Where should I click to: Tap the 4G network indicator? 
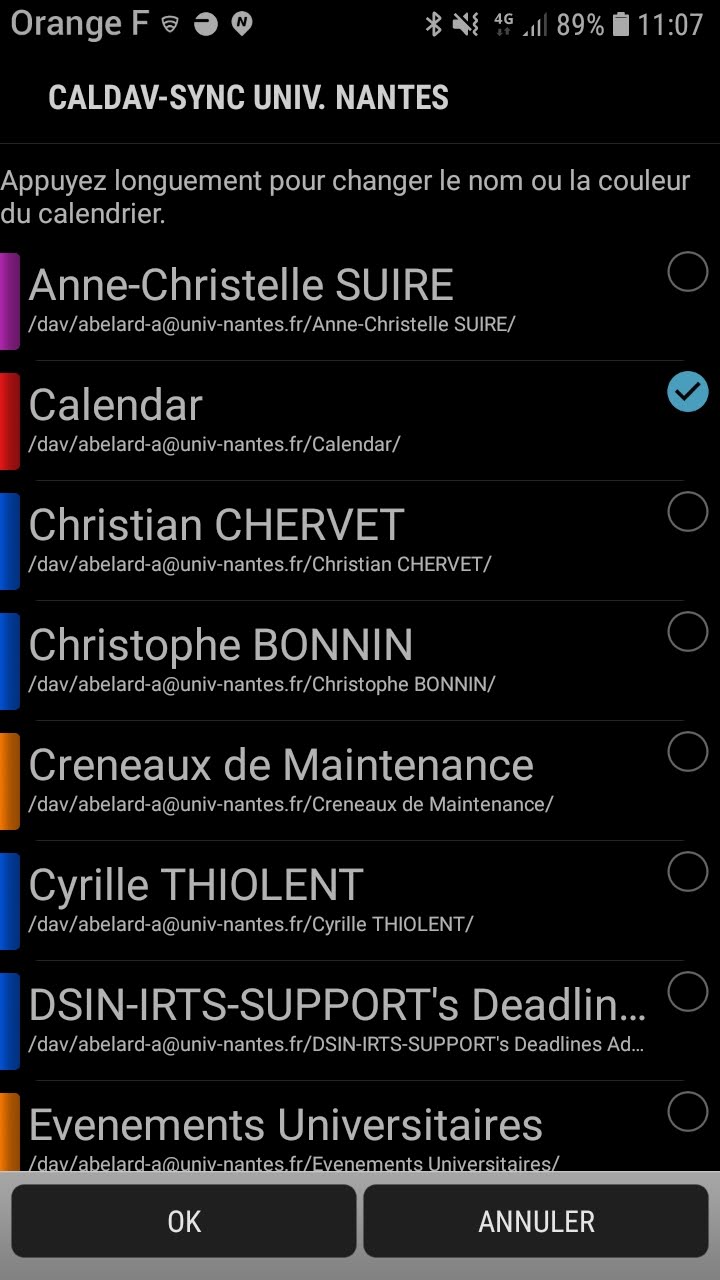[x=503, y=22]
